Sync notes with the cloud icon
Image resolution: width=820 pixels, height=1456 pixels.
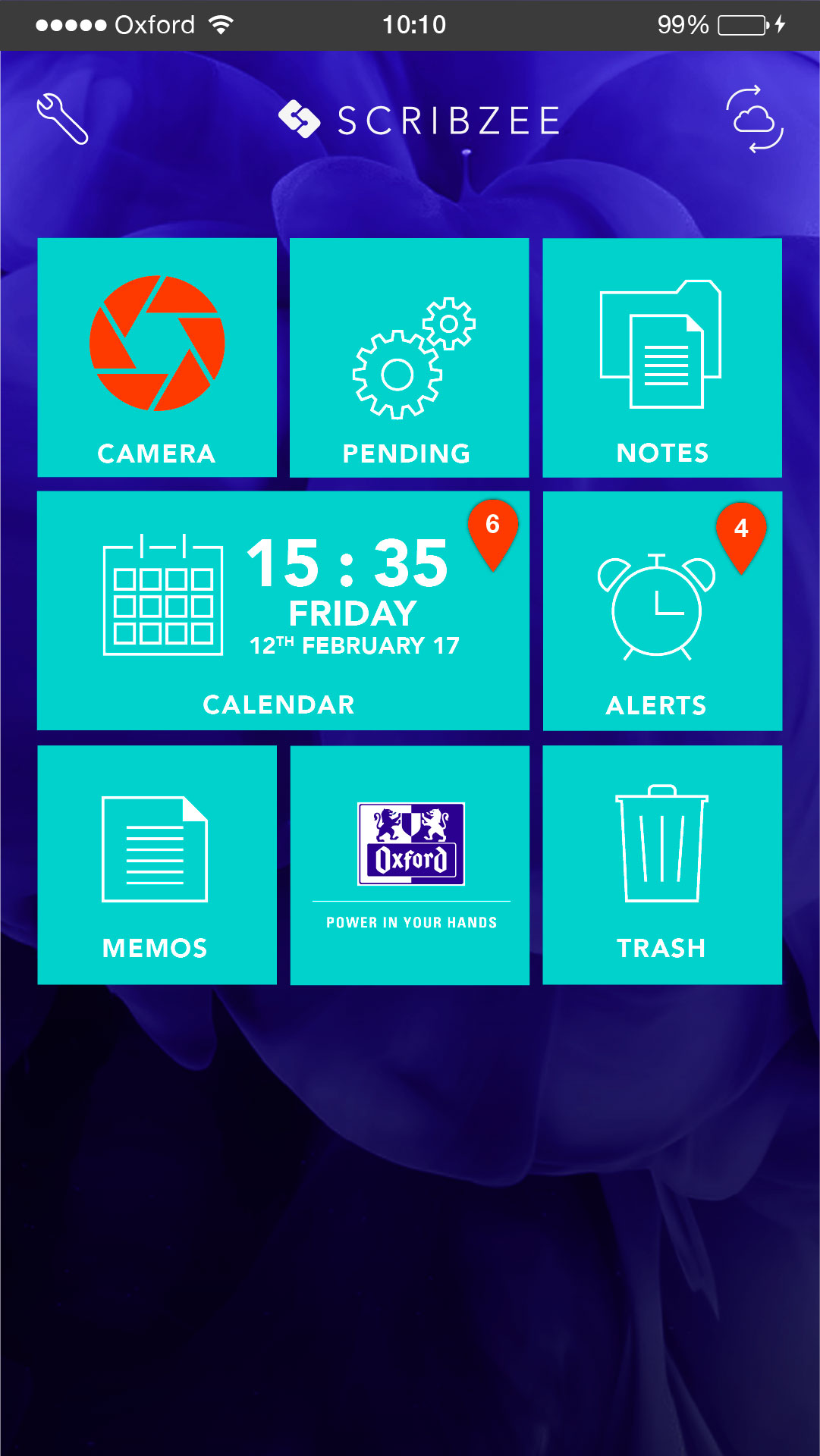click(754, 120)
